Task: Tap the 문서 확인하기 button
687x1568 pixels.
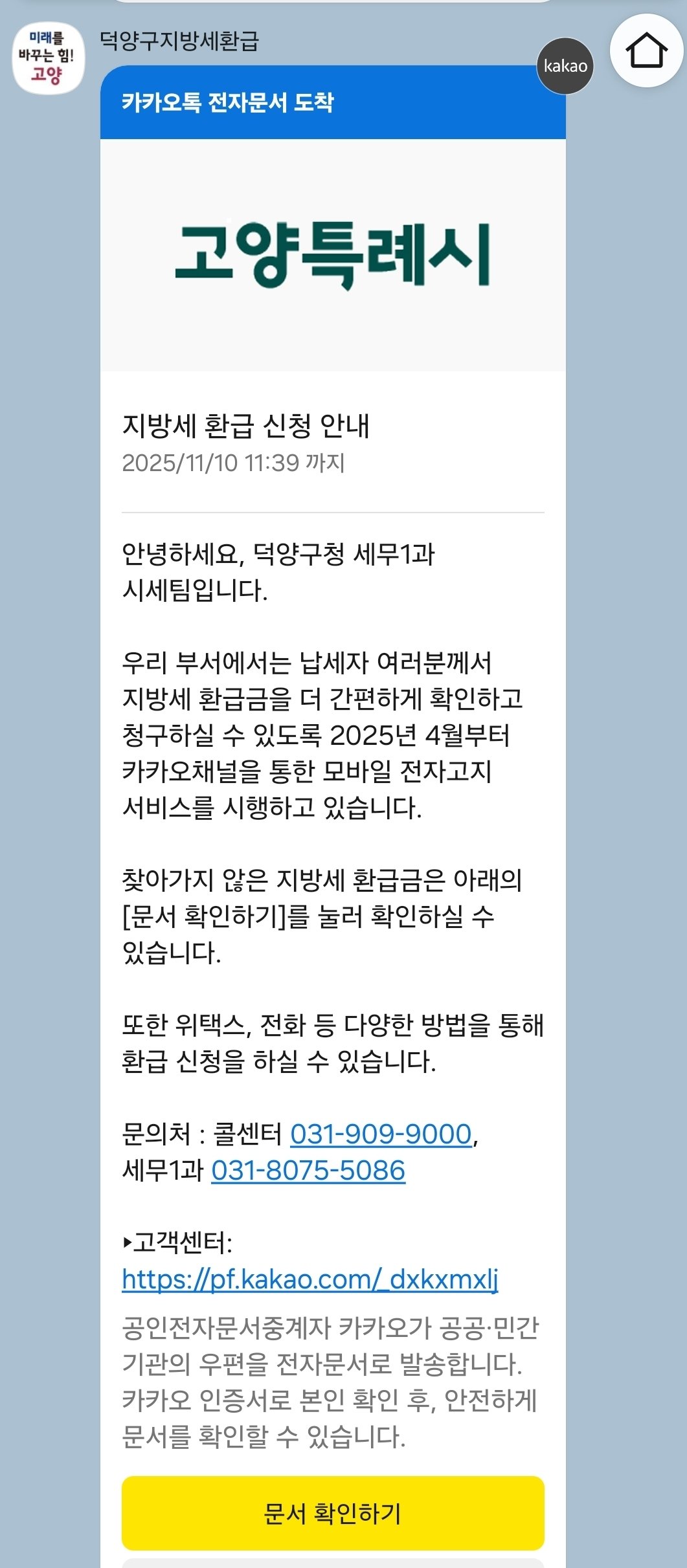Action: click(x=333, y=1513)
